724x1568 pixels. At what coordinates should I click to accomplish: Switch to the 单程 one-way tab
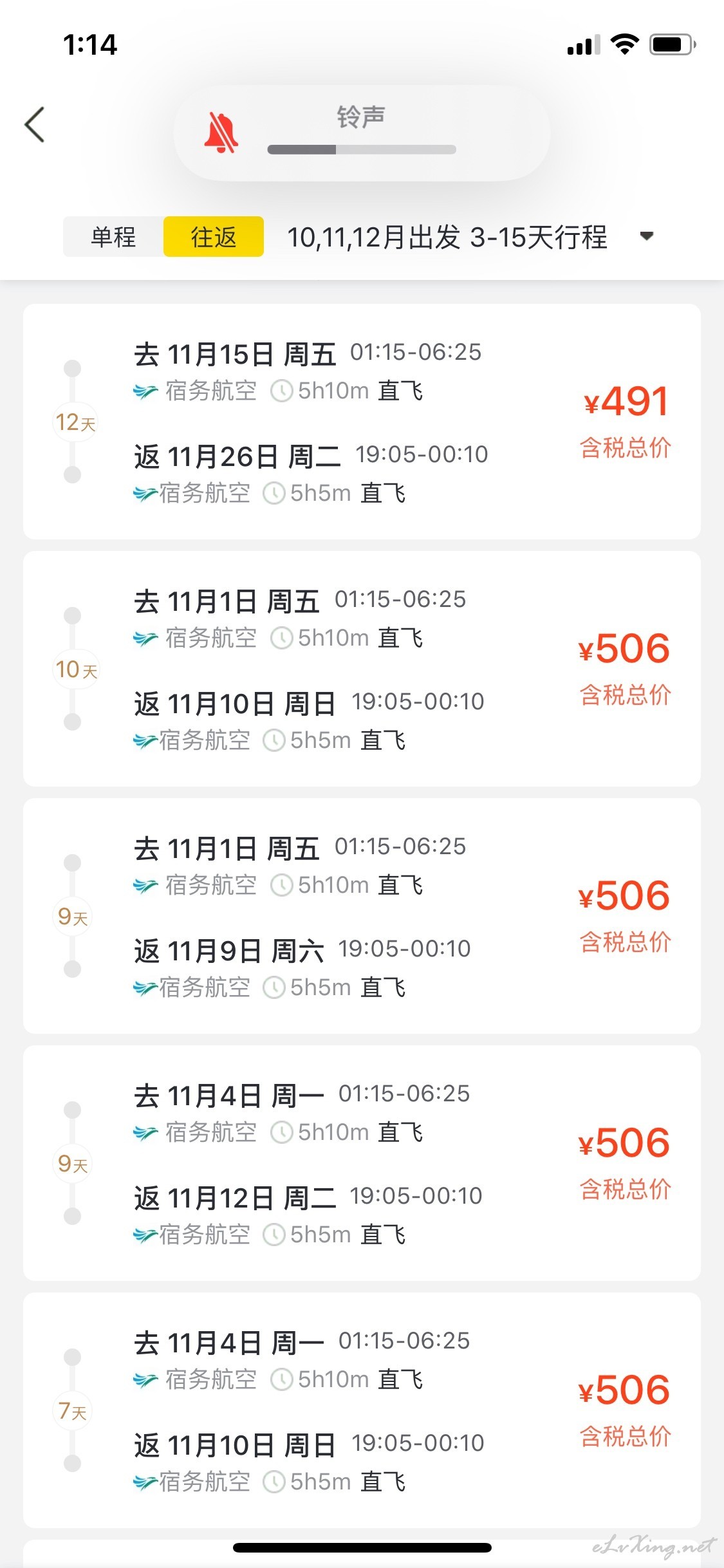[x=113, y=237]
